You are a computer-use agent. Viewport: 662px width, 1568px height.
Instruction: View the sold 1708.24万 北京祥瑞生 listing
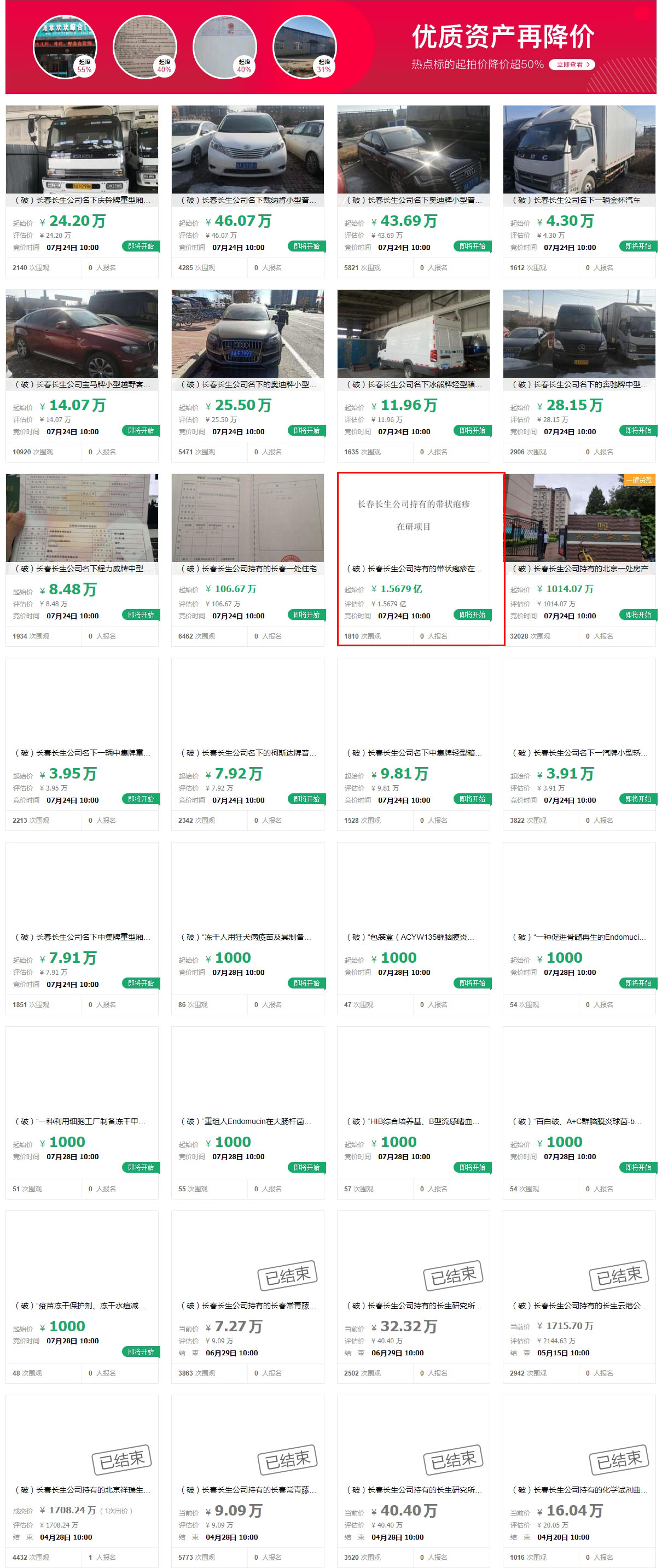[82, 1489]
